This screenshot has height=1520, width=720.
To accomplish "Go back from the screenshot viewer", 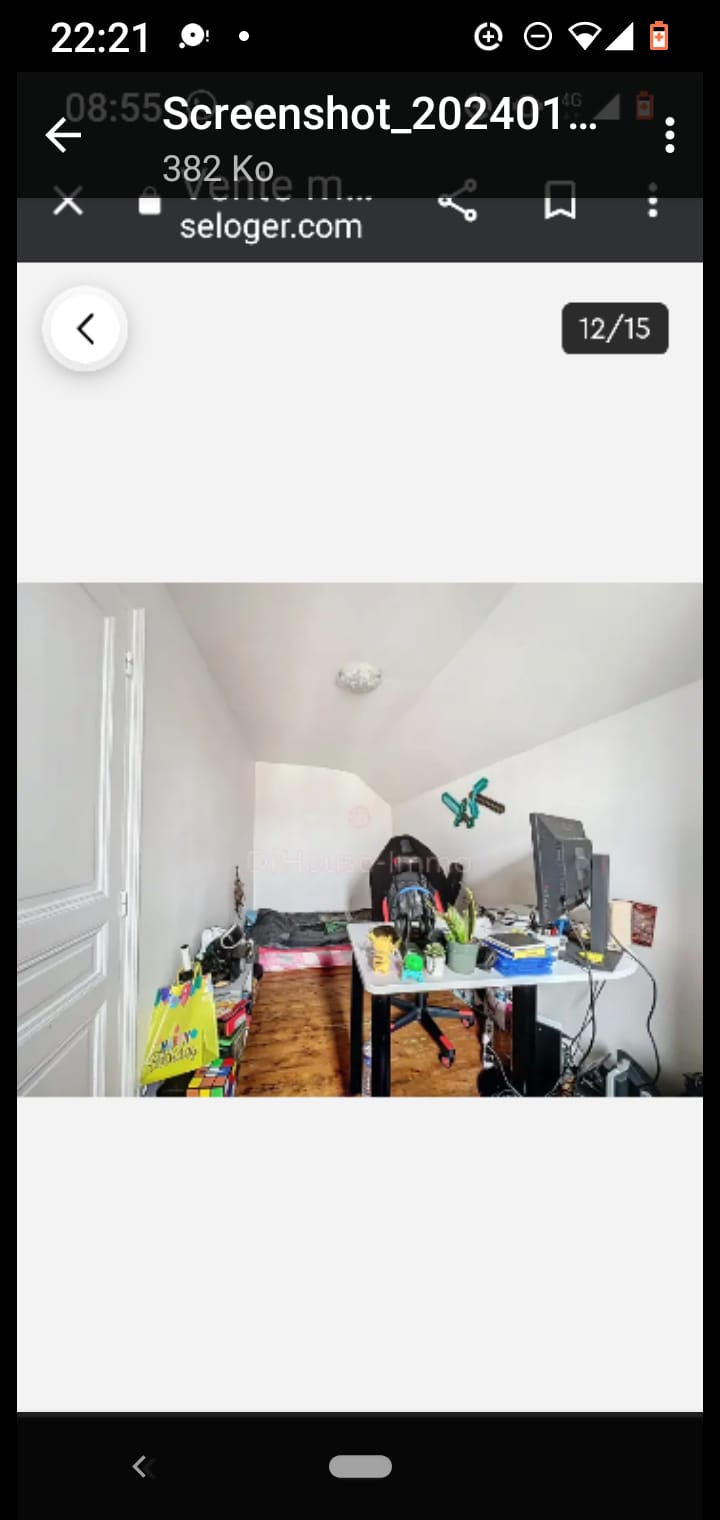I will pyautogui.click(x=62, y=134).
